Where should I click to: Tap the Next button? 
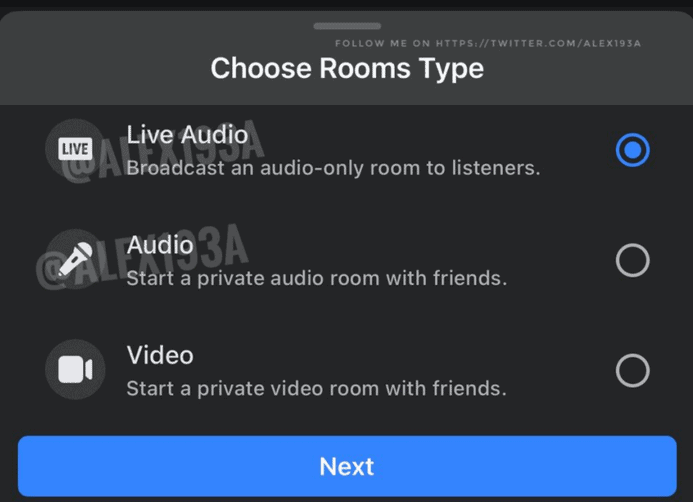346,466
